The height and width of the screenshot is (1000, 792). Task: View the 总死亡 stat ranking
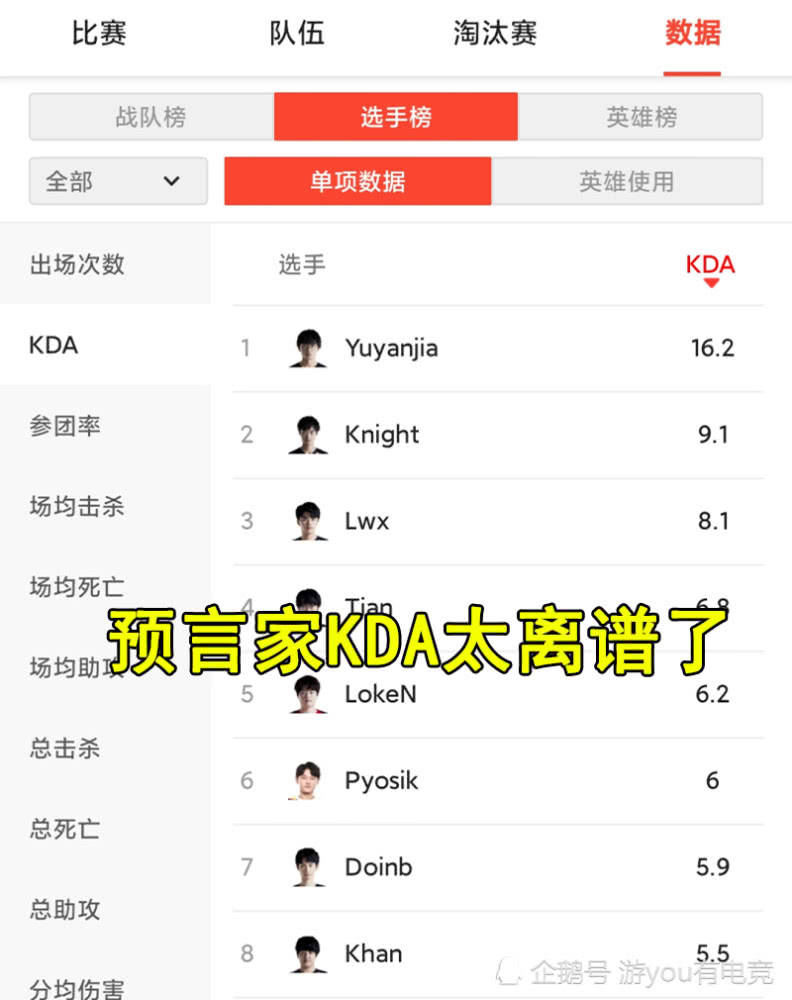coord(65,829)
